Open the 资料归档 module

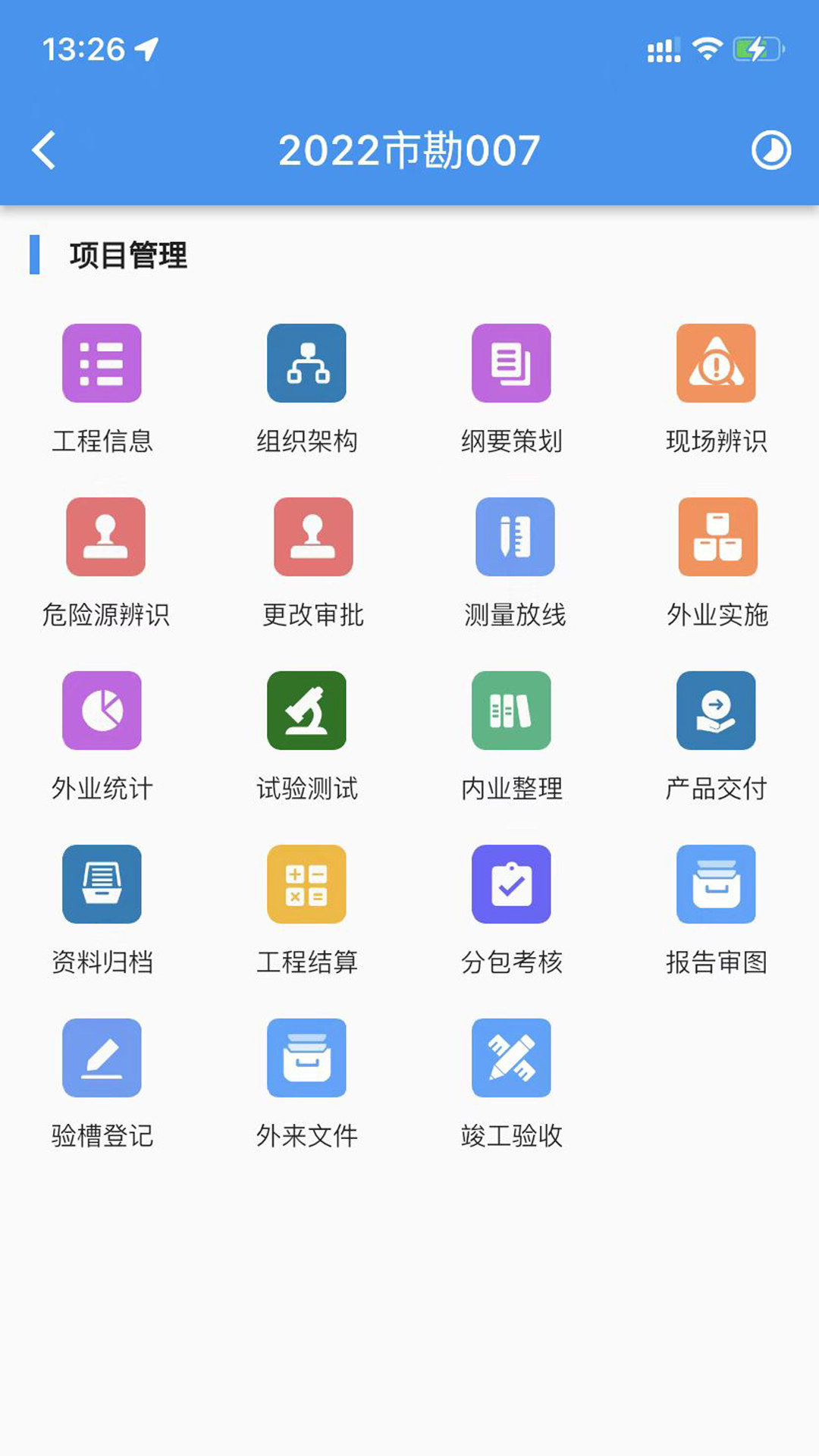102,884
